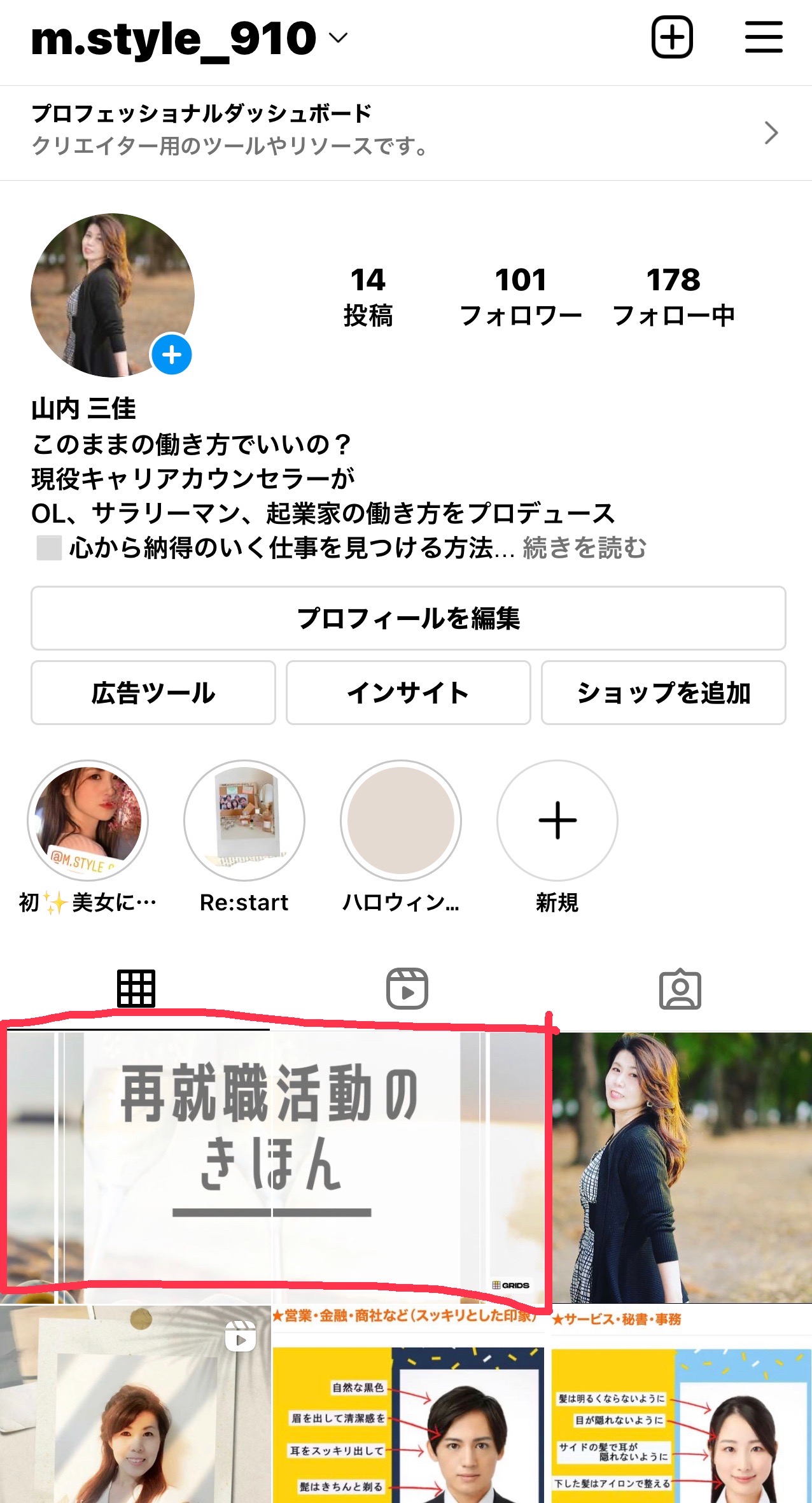Add a 新規 story highlight
Viewport: 812px width, 1503px height.
557,820
